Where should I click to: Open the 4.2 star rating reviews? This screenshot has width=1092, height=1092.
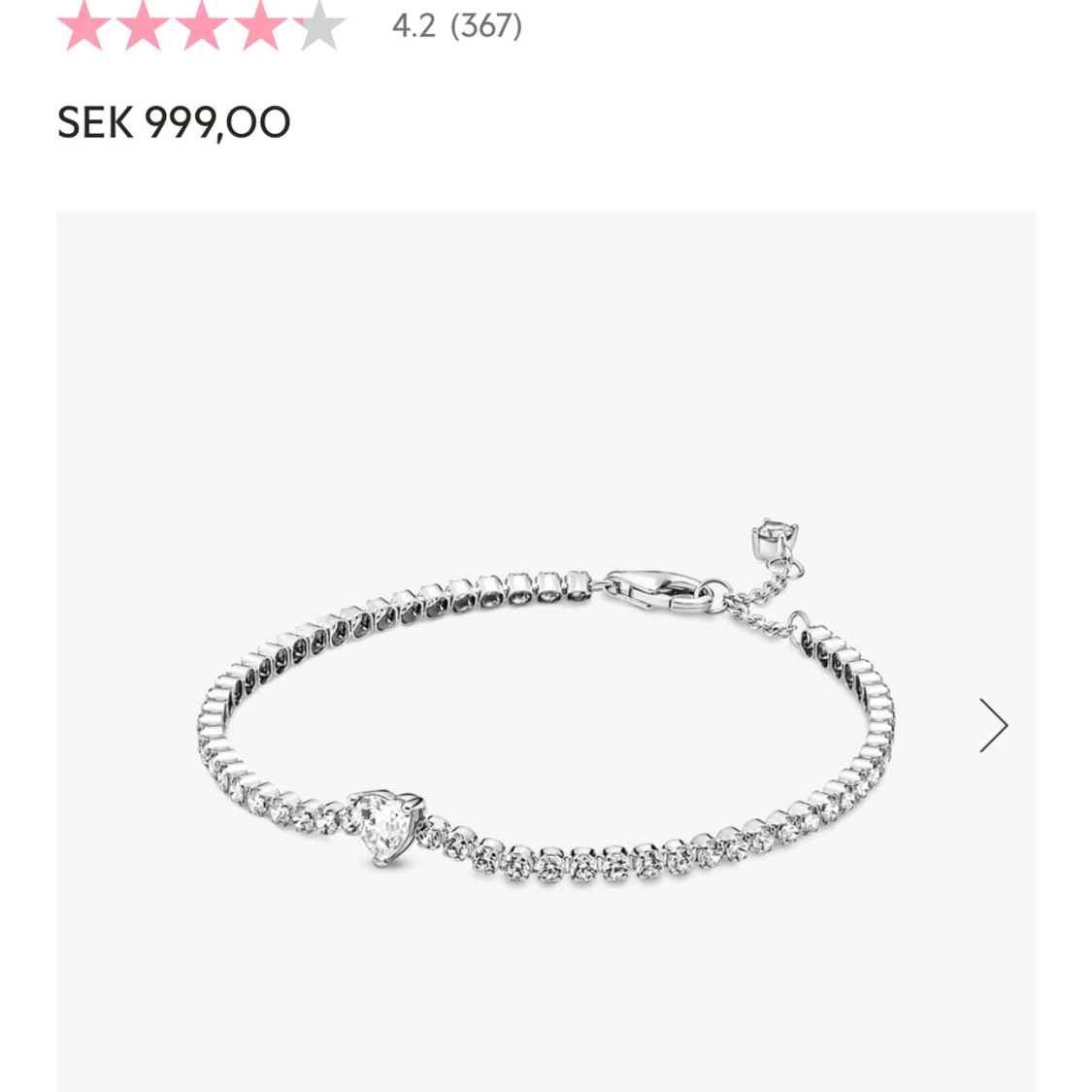pos(456,26)
